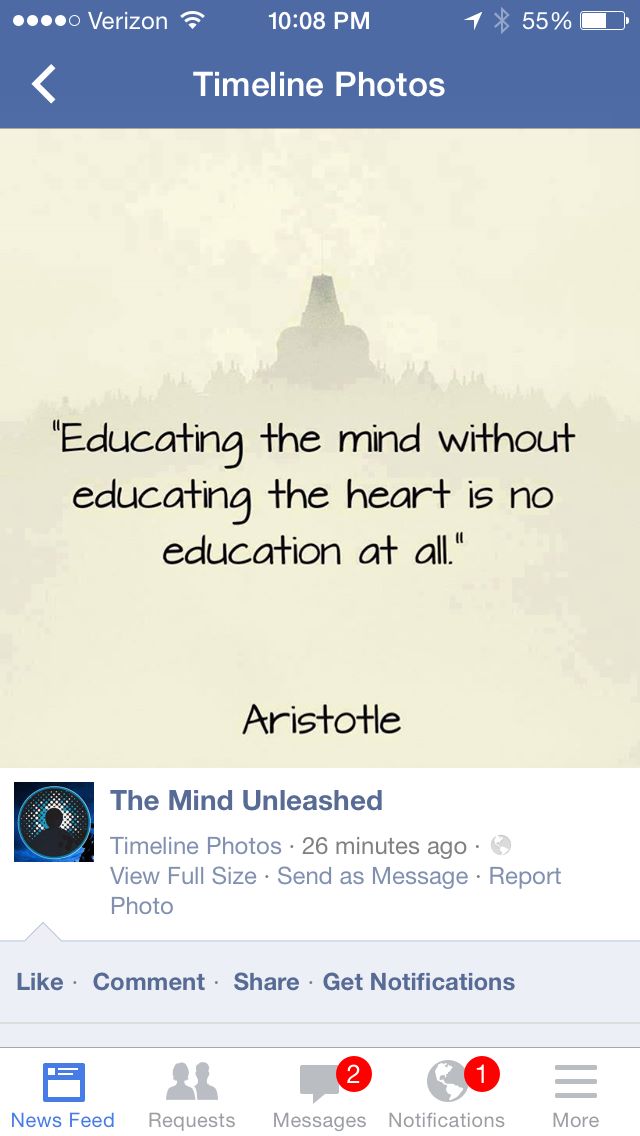Open the Aristotle quote photo

tap(320, 448)
